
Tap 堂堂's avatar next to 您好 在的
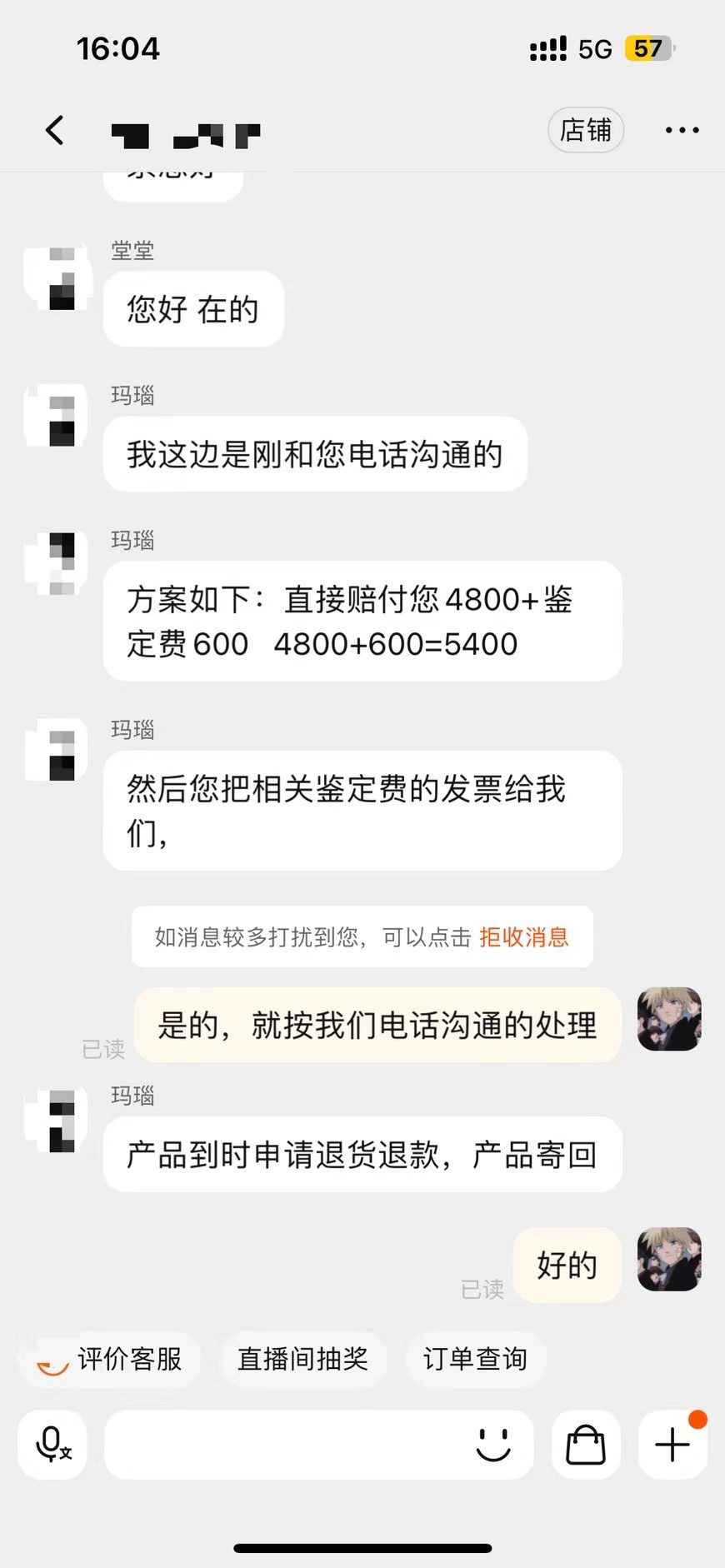point(58,278)
